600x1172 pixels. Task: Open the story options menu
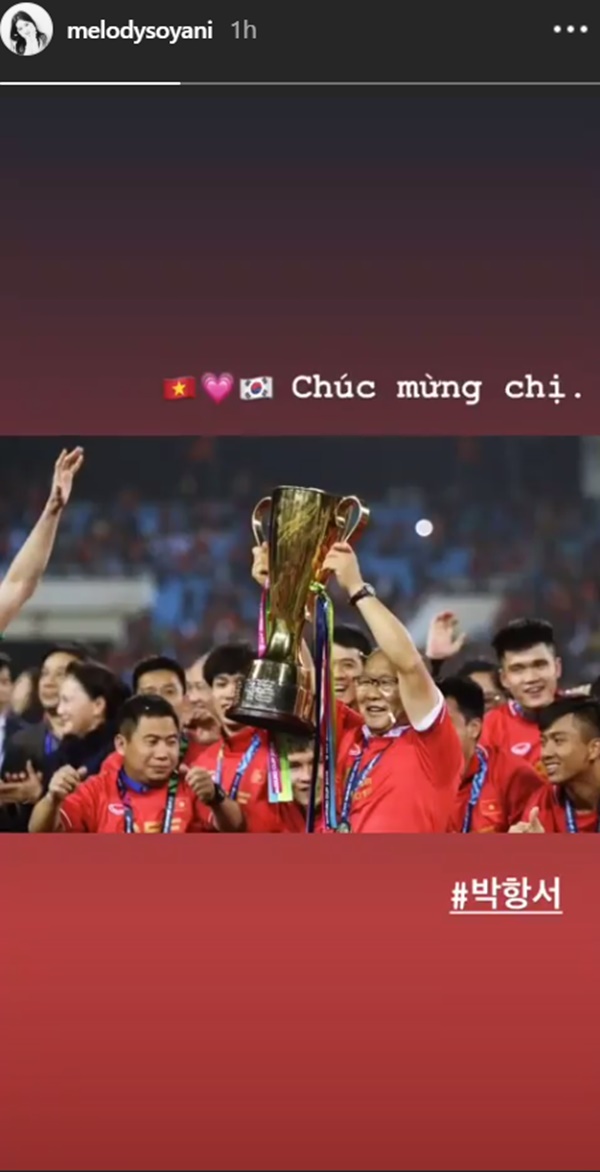coord(570,30)
